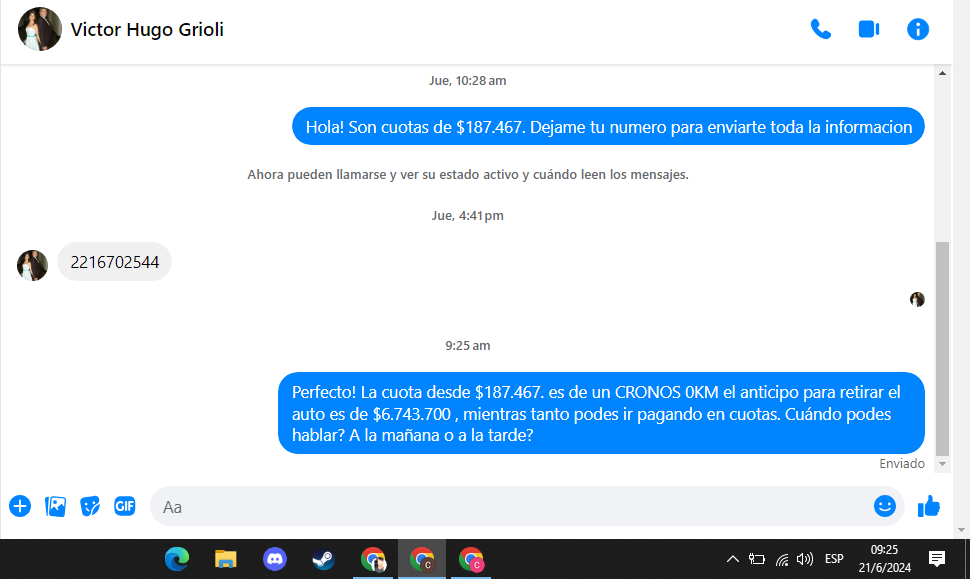Click the scroll-down arrow of the chat
Image resolution: width=970 pixels, height=579 pixels.
(x=942, y=465)
